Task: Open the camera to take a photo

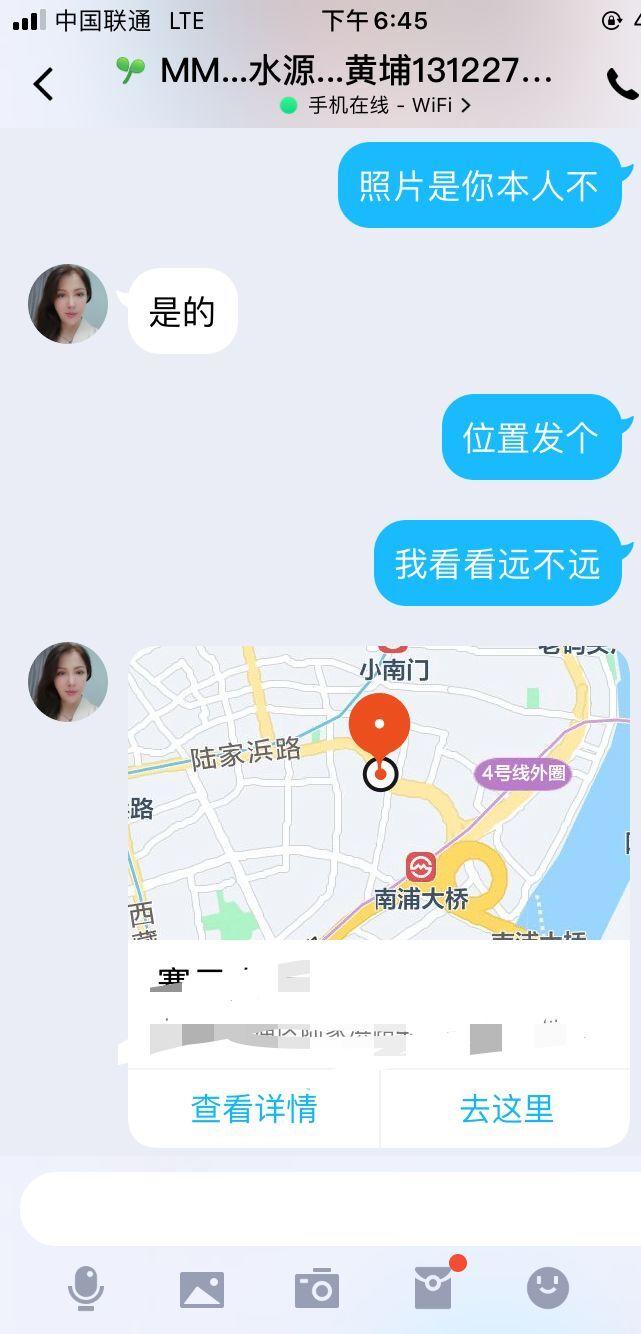Action: (x=317, y=1289)
